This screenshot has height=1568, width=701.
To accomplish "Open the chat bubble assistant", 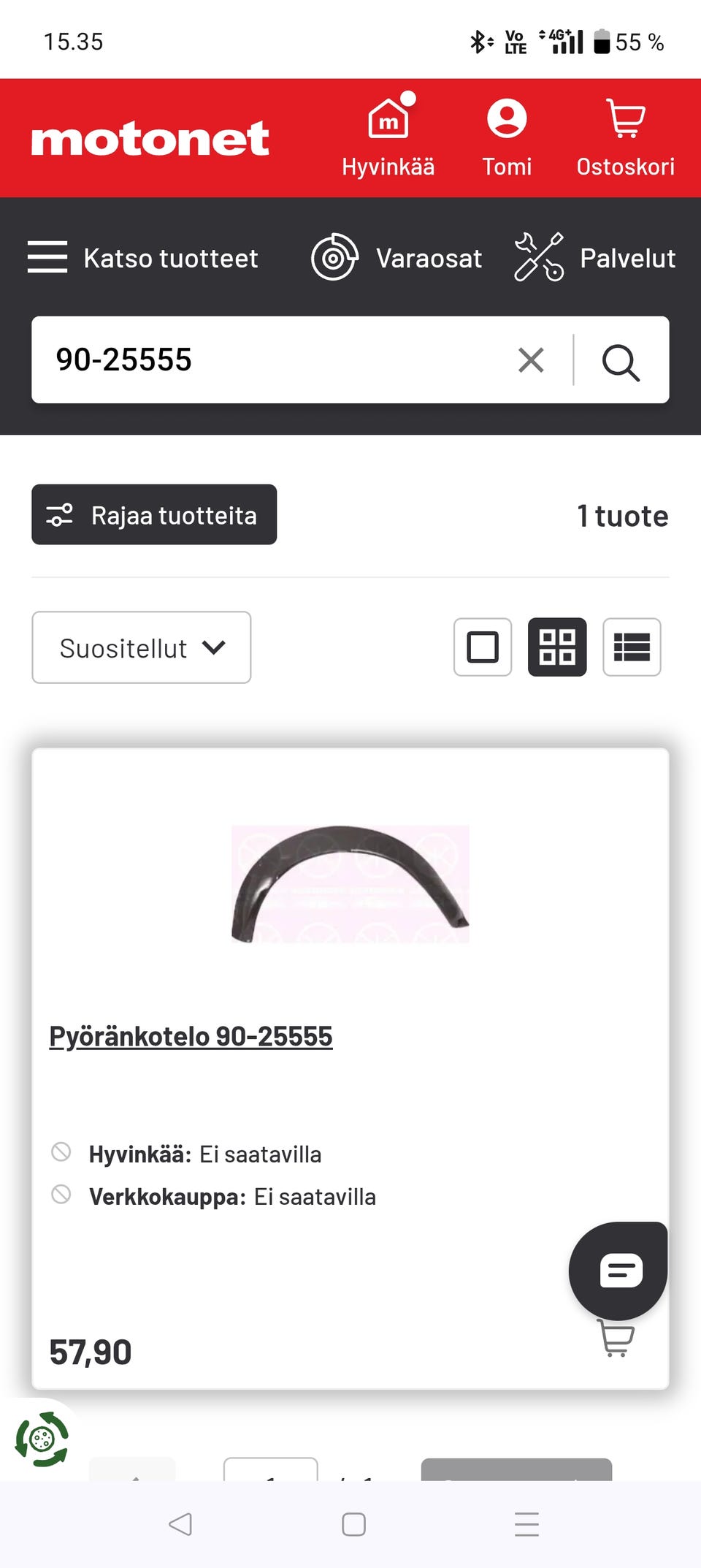I will [x=618, y=1270].
